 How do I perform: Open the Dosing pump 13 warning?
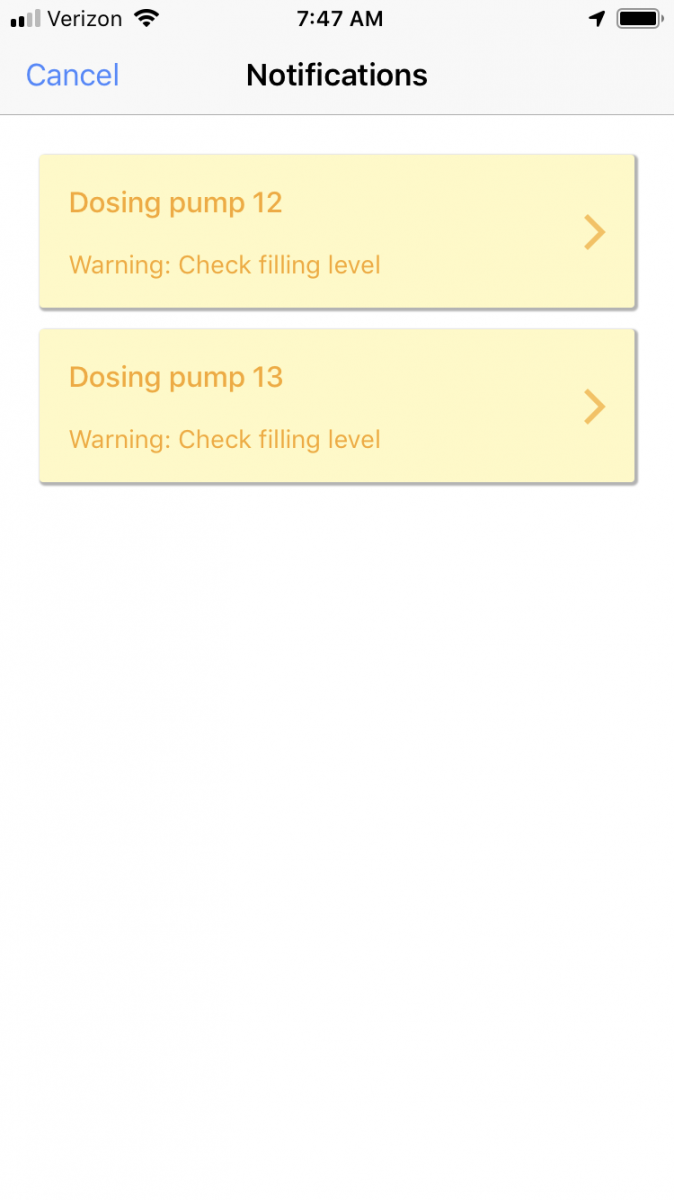(337, 406)
